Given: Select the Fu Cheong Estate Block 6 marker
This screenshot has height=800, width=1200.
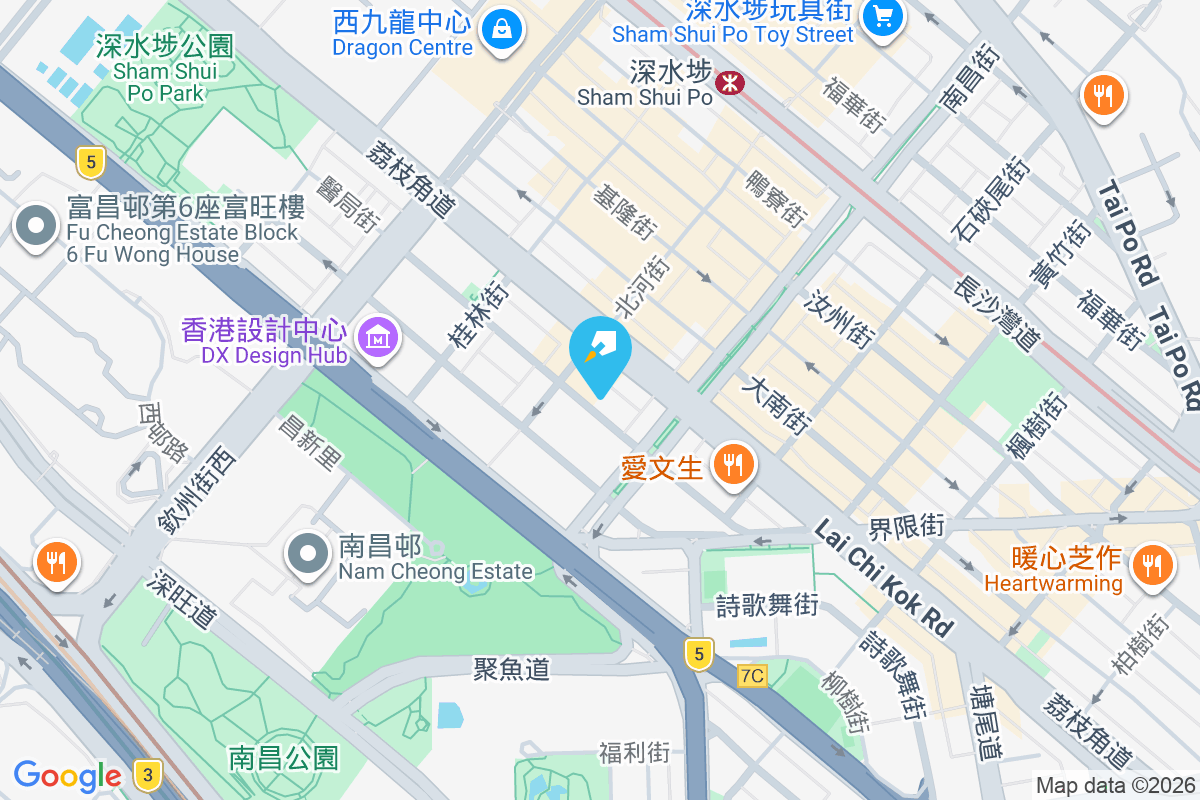Looking at the screenshot, I should 37,226.
